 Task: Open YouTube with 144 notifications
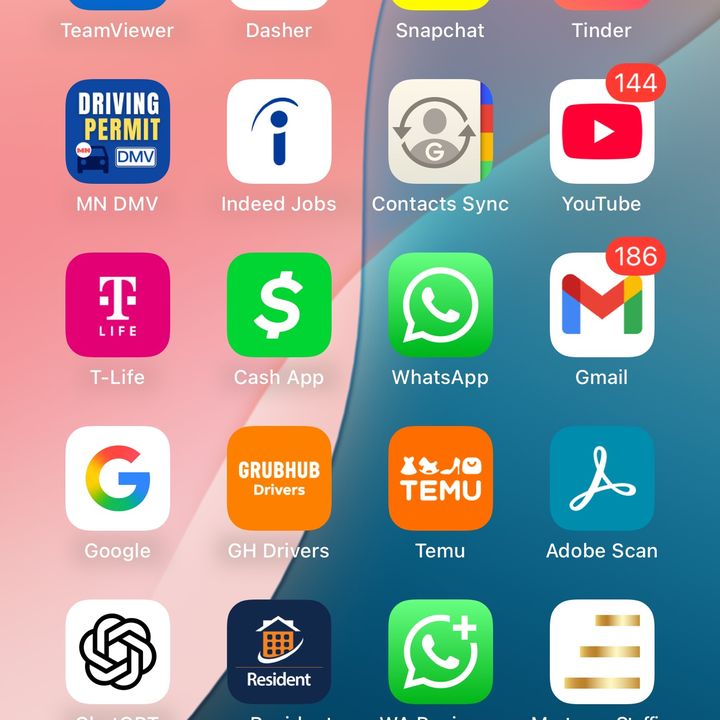pos(602,132)
